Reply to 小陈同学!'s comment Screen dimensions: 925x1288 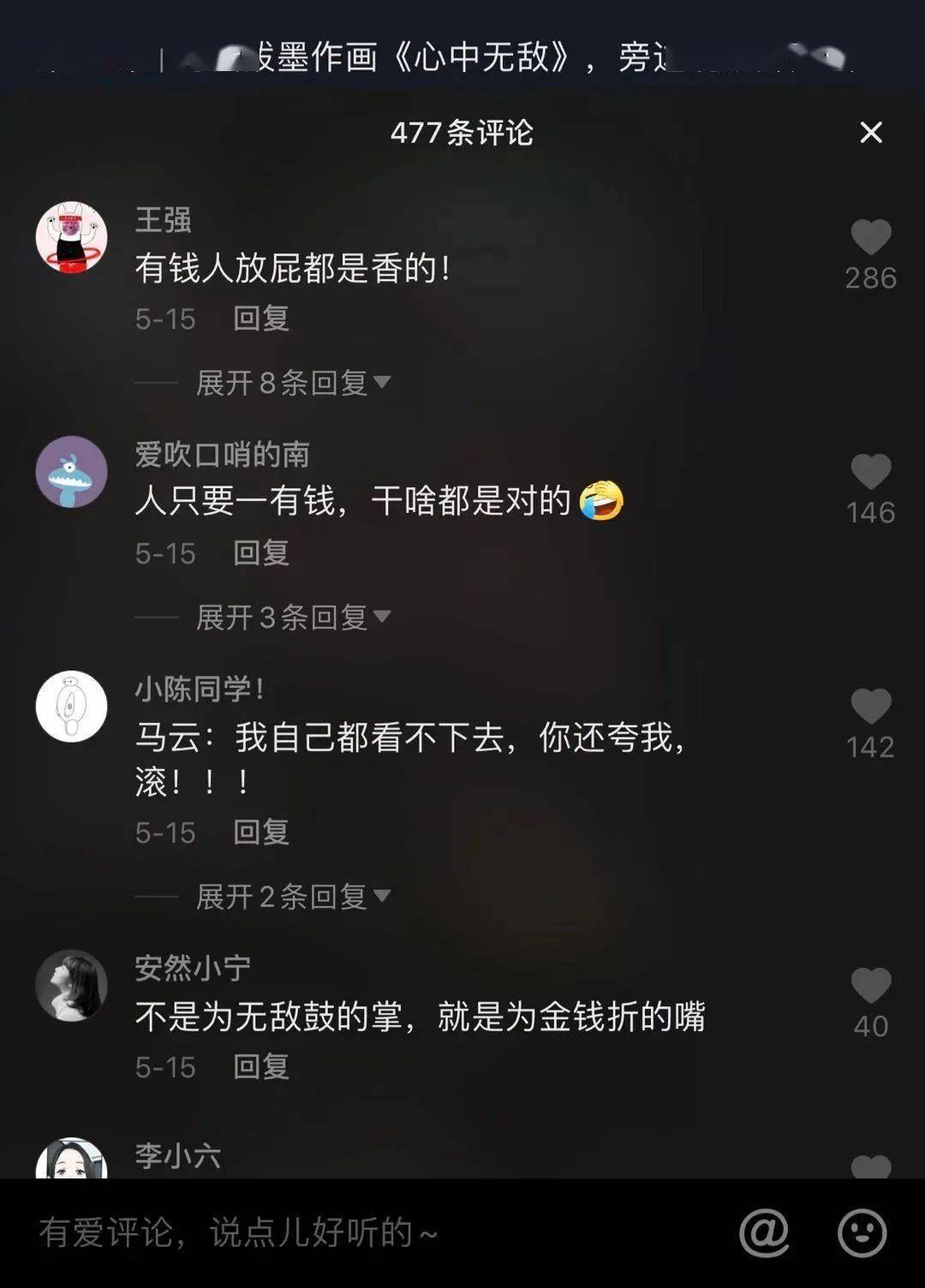[261, 832]
